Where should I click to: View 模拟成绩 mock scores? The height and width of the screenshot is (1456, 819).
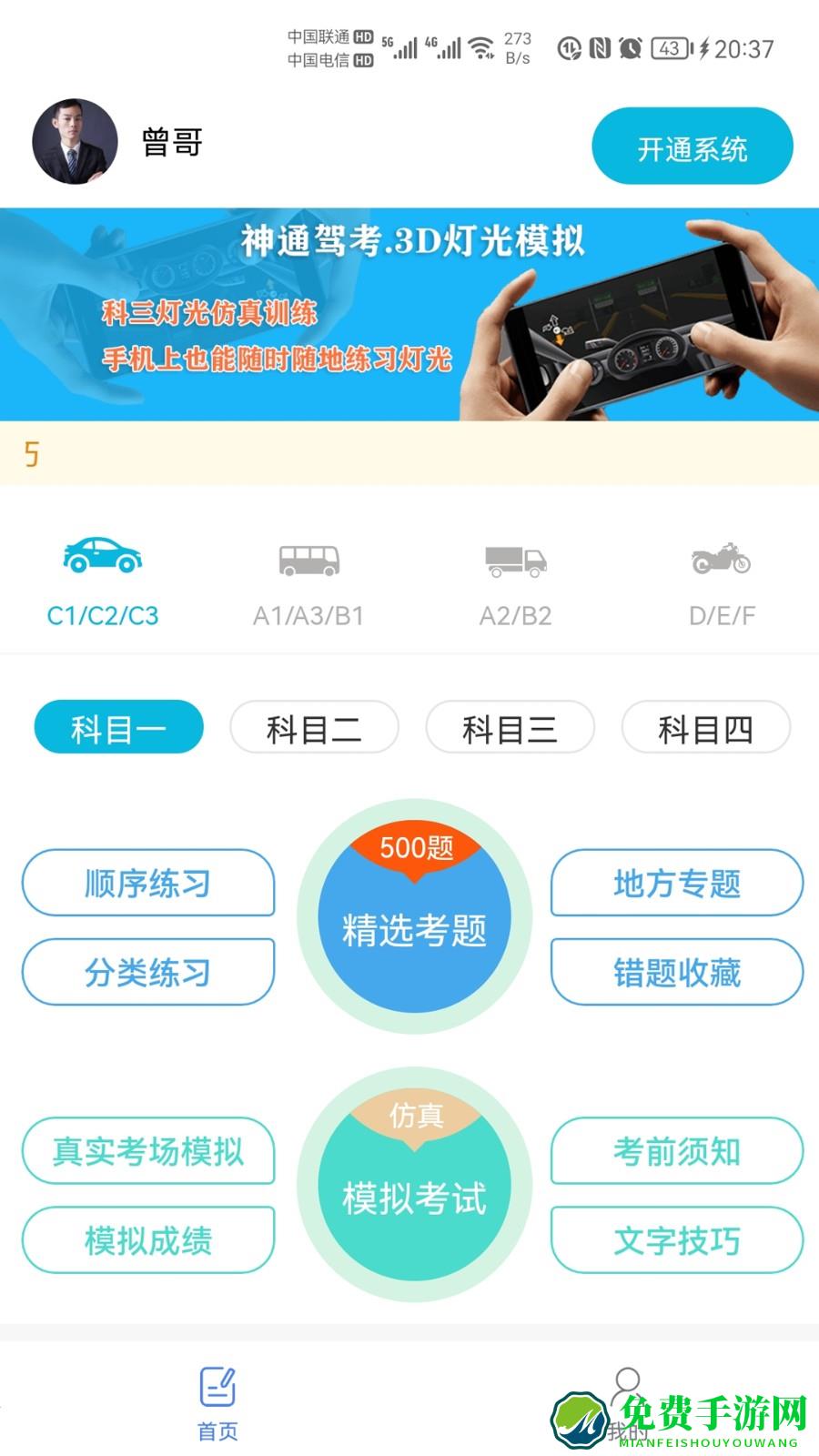pyautogui.click(x=148, y=1239)
